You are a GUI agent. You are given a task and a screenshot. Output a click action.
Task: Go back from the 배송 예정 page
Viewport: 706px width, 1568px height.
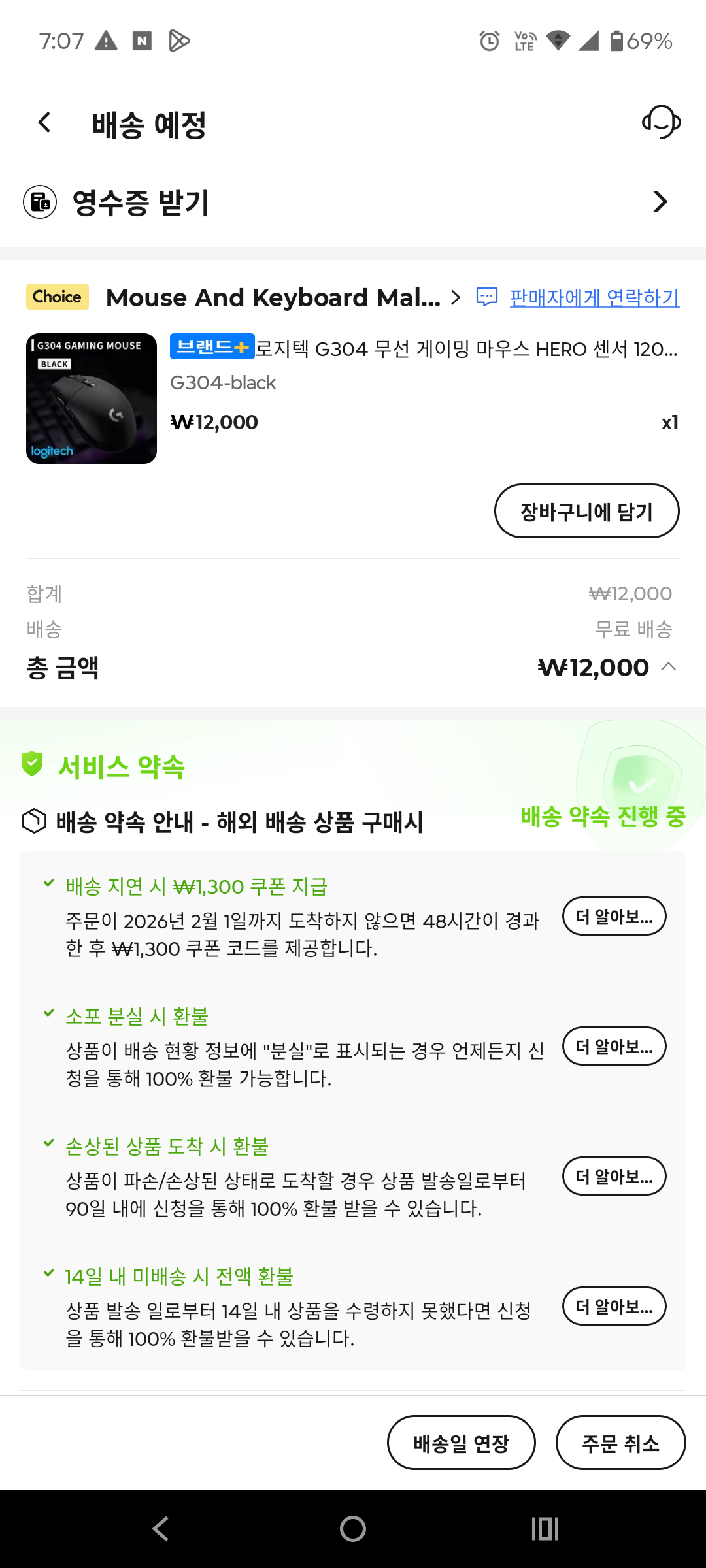[x=44, y=123]
